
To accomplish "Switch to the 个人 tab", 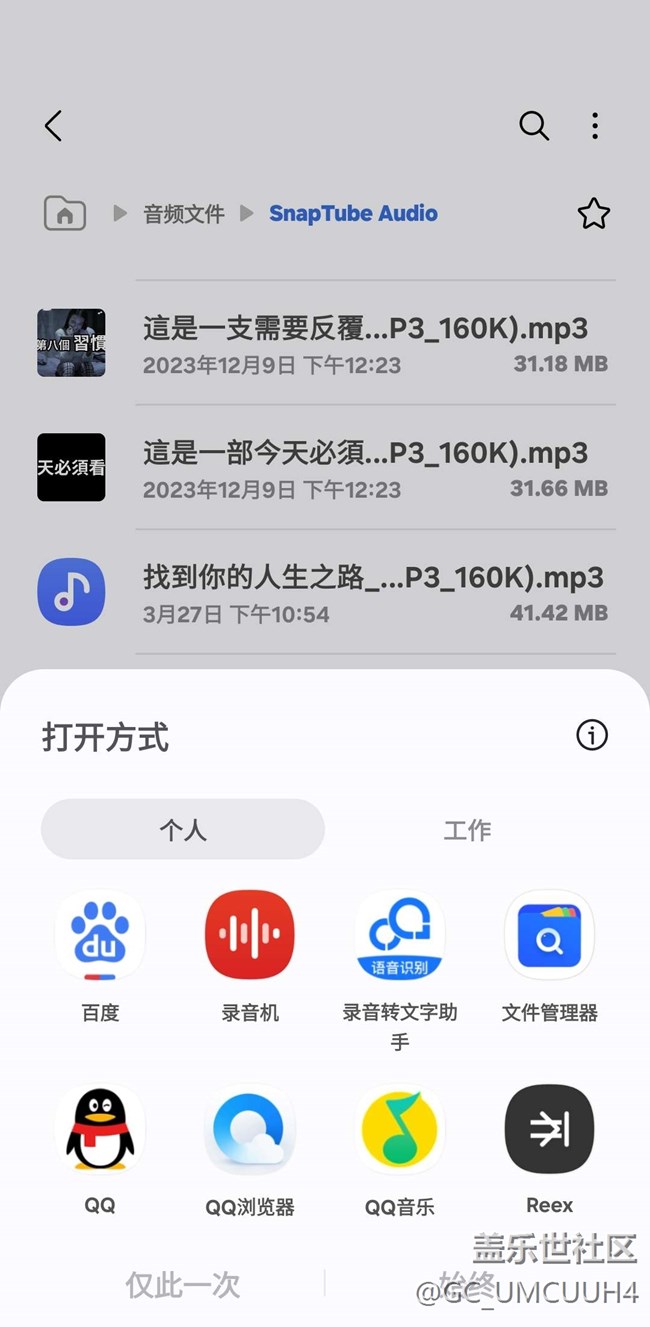I will point(183,829).
